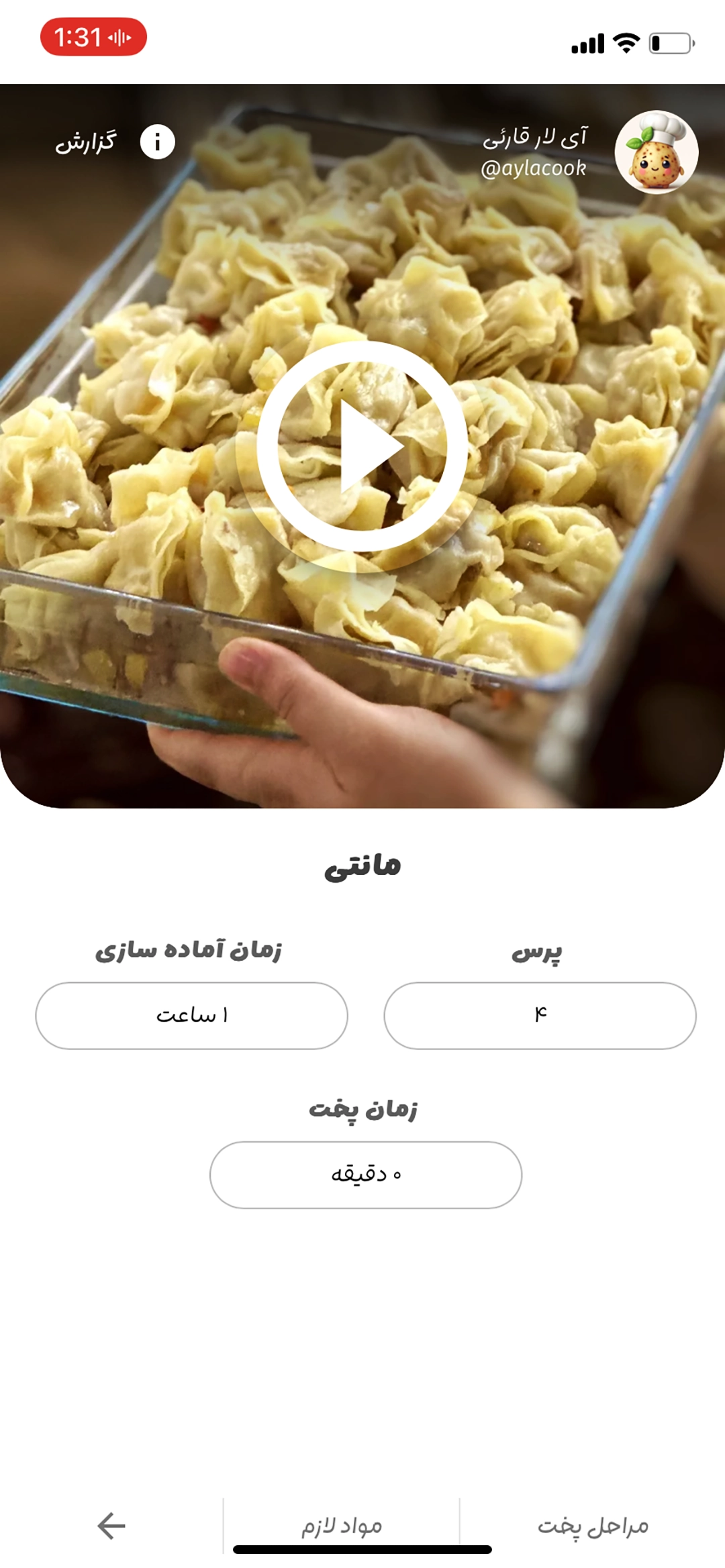
Task: Tap گزارش to report this recipe
Action: point(86,142)
